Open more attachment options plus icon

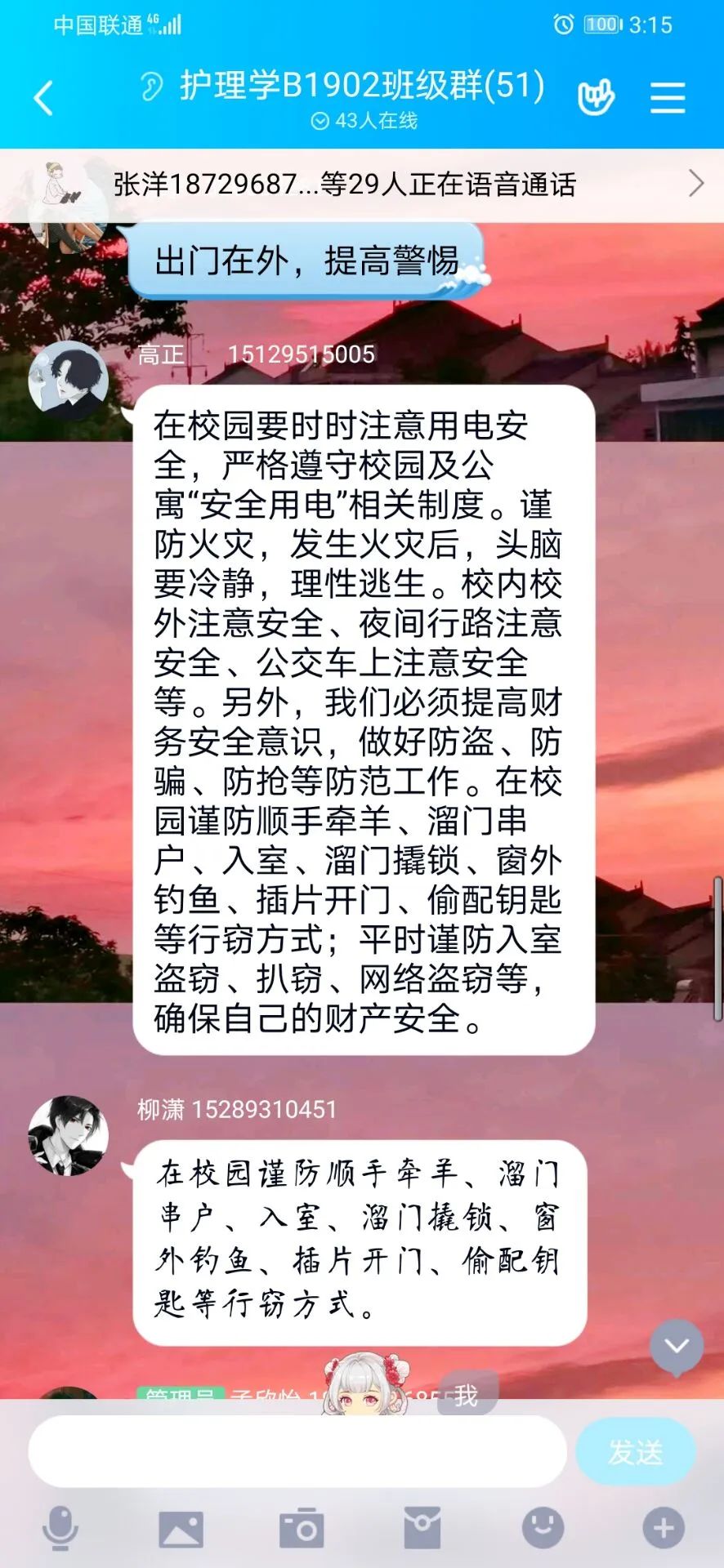coord(663,1528)
